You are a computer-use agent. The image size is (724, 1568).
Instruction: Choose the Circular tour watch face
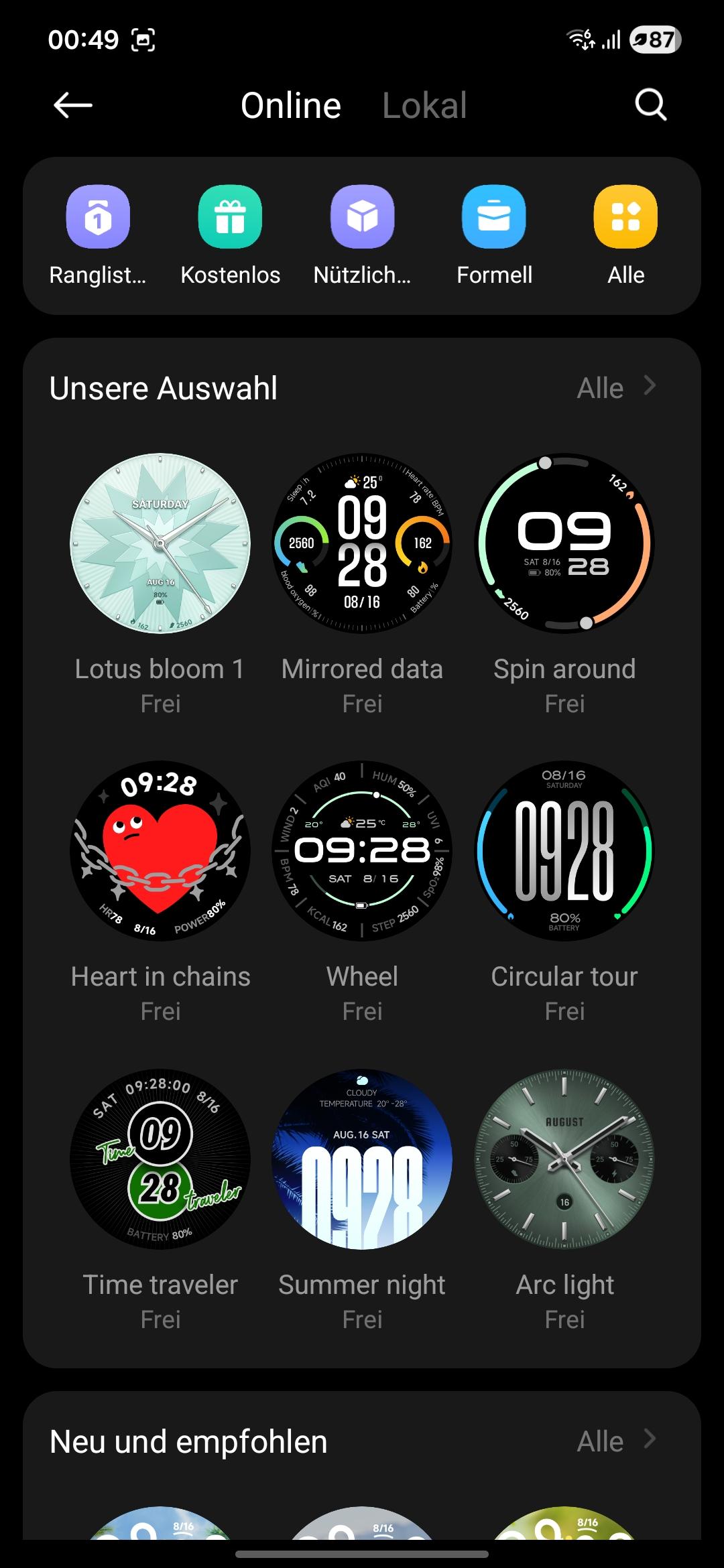click(x=564, y=851)
